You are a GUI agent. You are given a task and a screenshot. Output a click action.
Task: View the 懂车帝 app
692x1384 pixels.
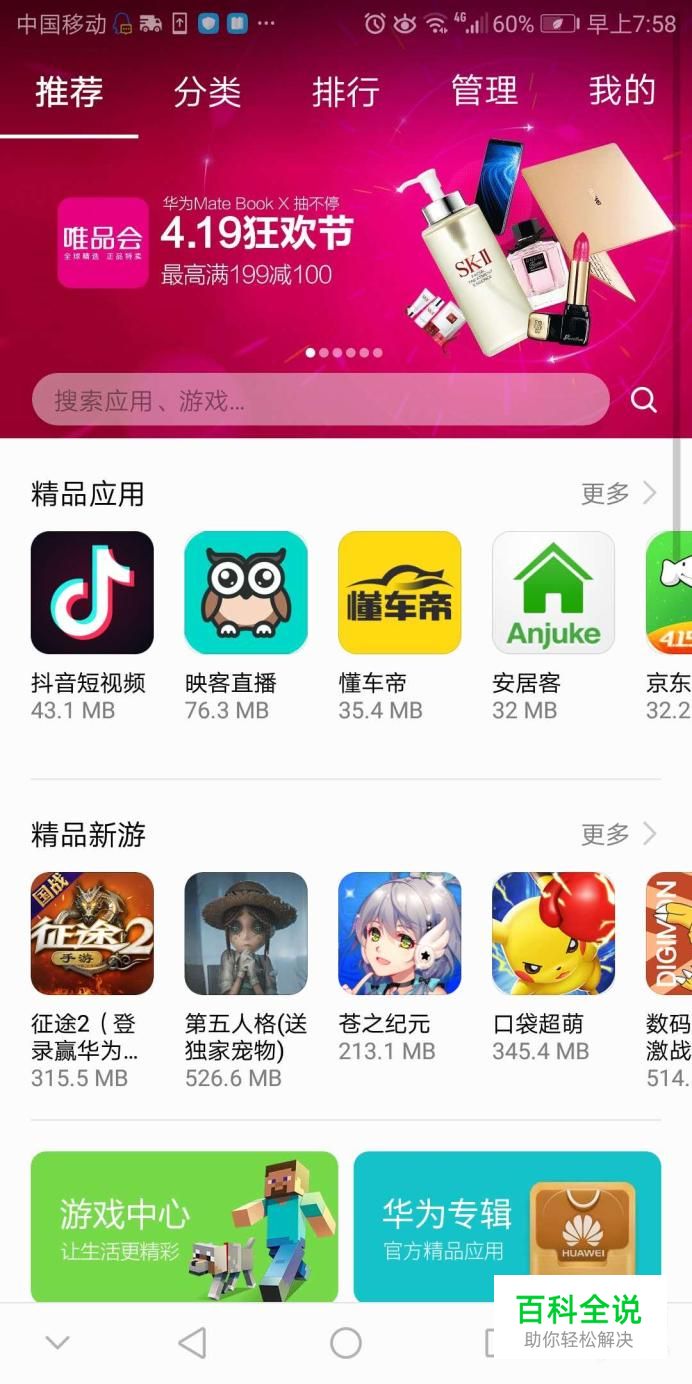click(399, 592)
